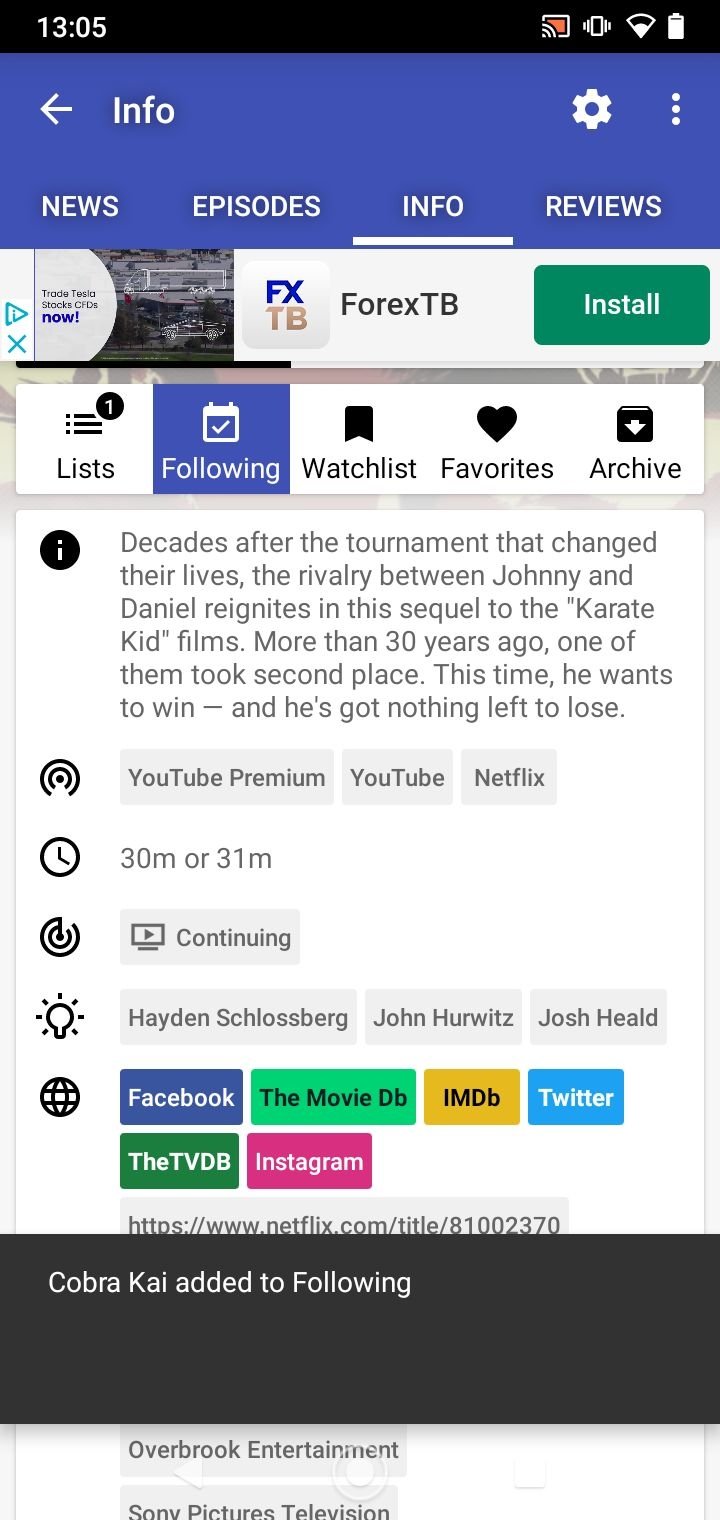Mark the show as Favorite
Viewport: 720px width, 1520px height.
point(497,440)
